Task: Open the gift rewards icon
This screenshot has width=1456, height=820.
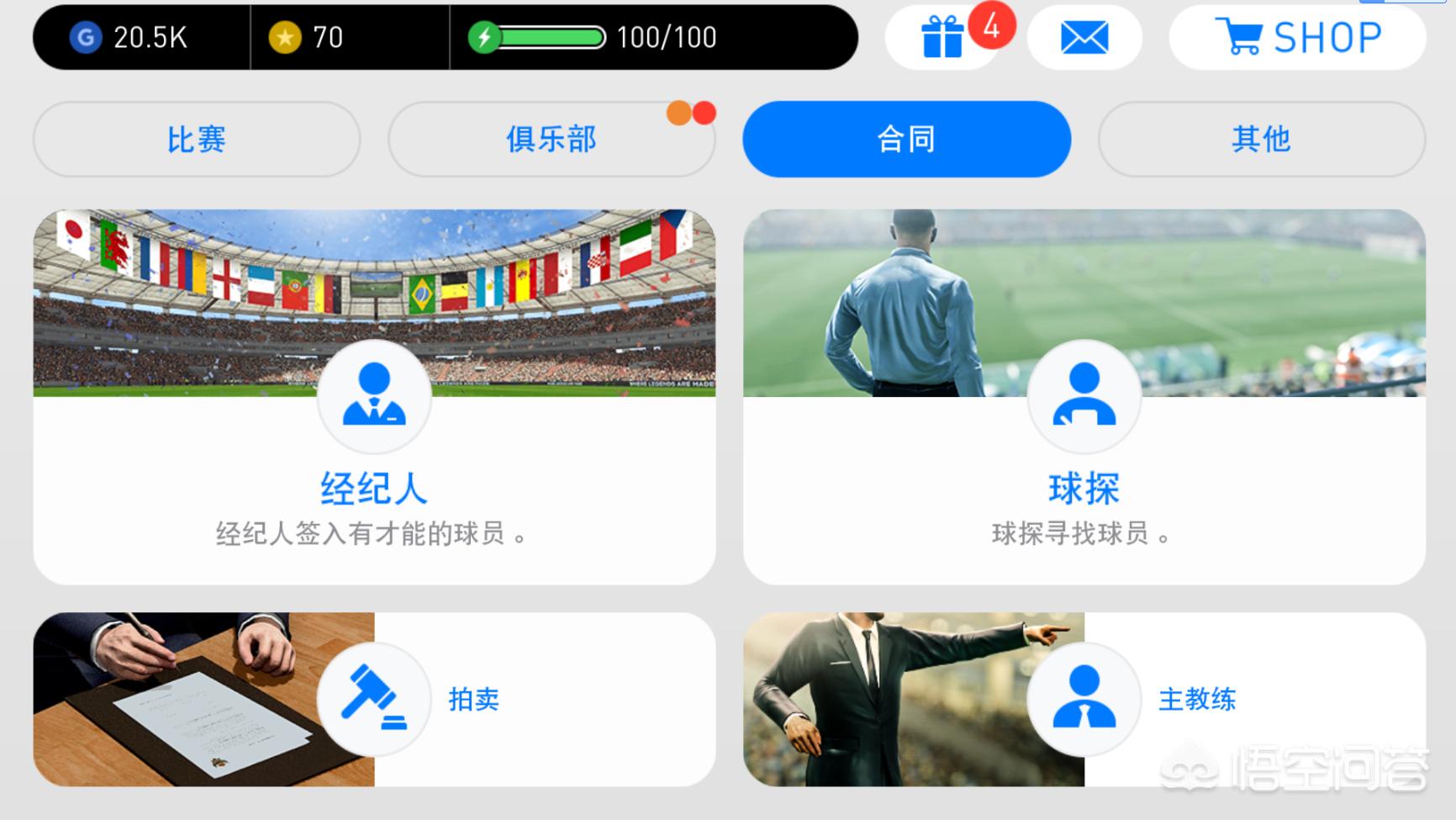Action: pos(942,38)
